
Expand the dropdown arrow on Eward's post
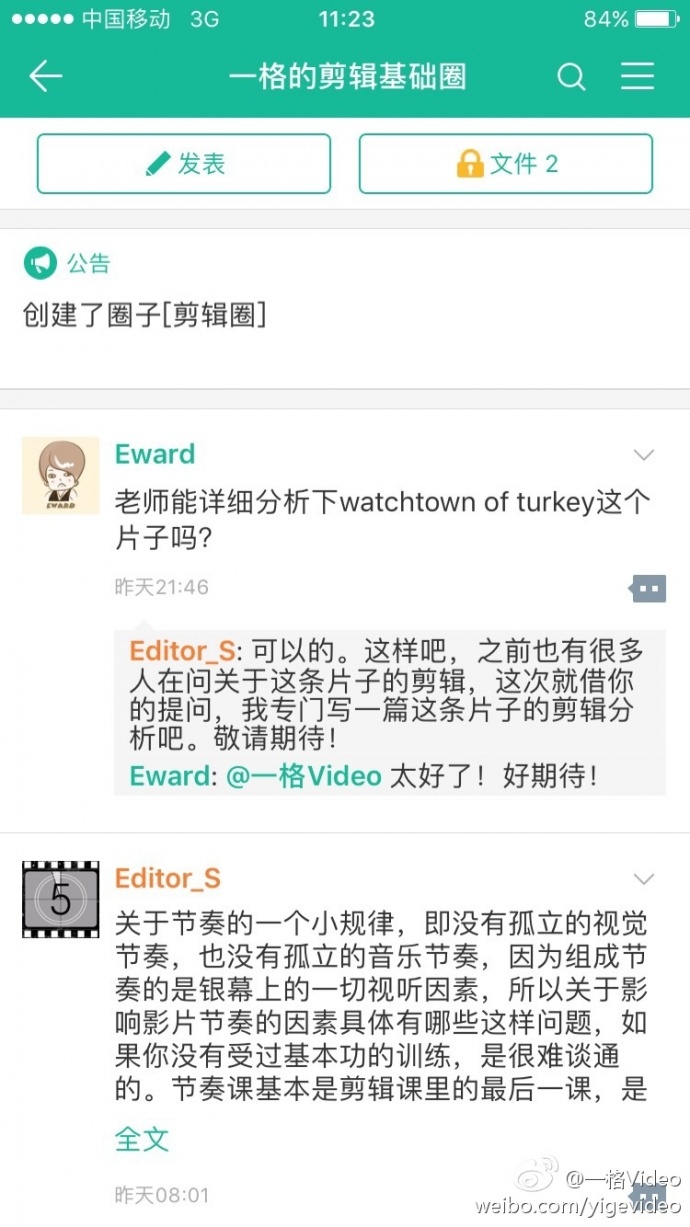coord(644,456)
